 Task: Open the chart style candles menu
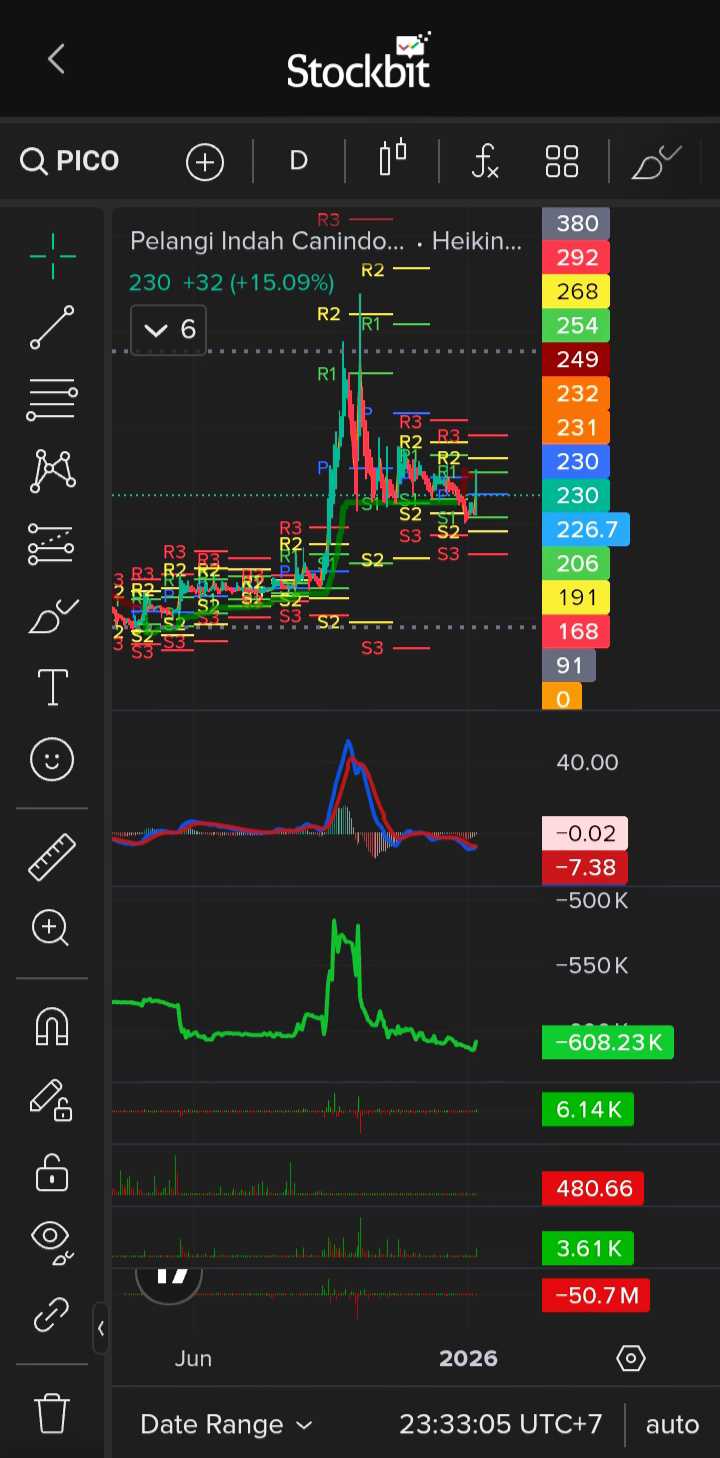point(393,159)
